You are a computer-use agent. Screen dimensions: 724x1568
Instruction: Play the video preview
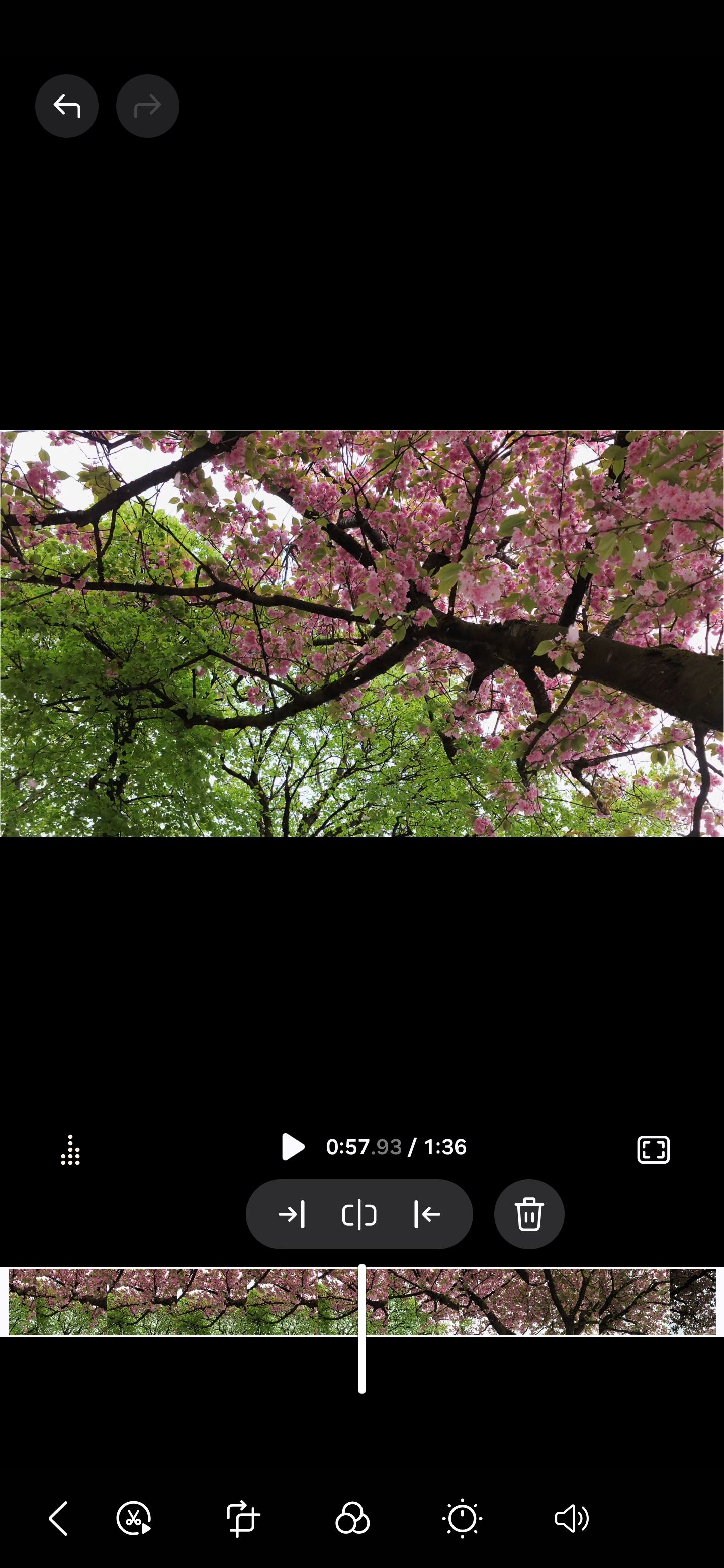(x=293, y=1147)
